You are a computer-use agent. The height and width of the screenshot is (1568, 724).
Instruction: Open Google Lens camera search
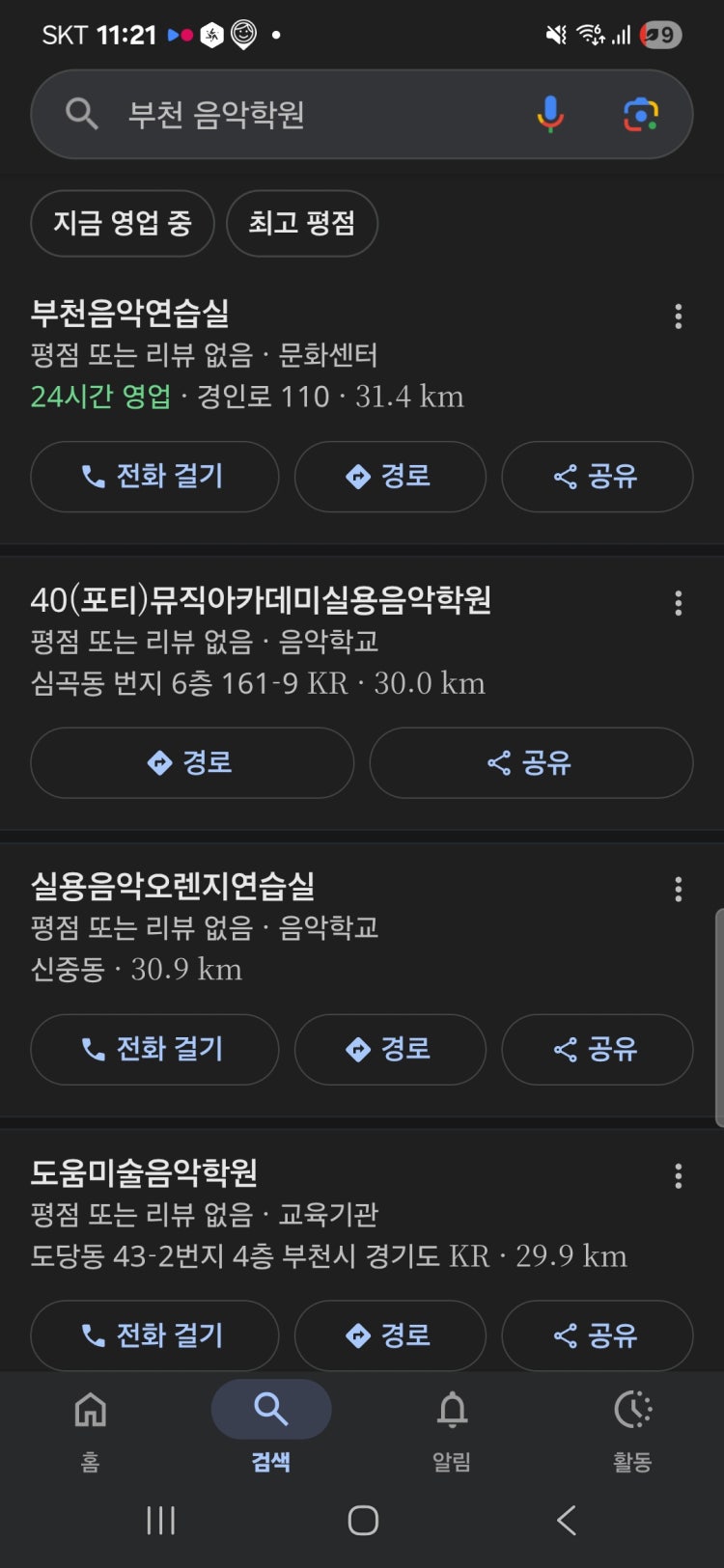pyautogui.click(x=640, y=115)
